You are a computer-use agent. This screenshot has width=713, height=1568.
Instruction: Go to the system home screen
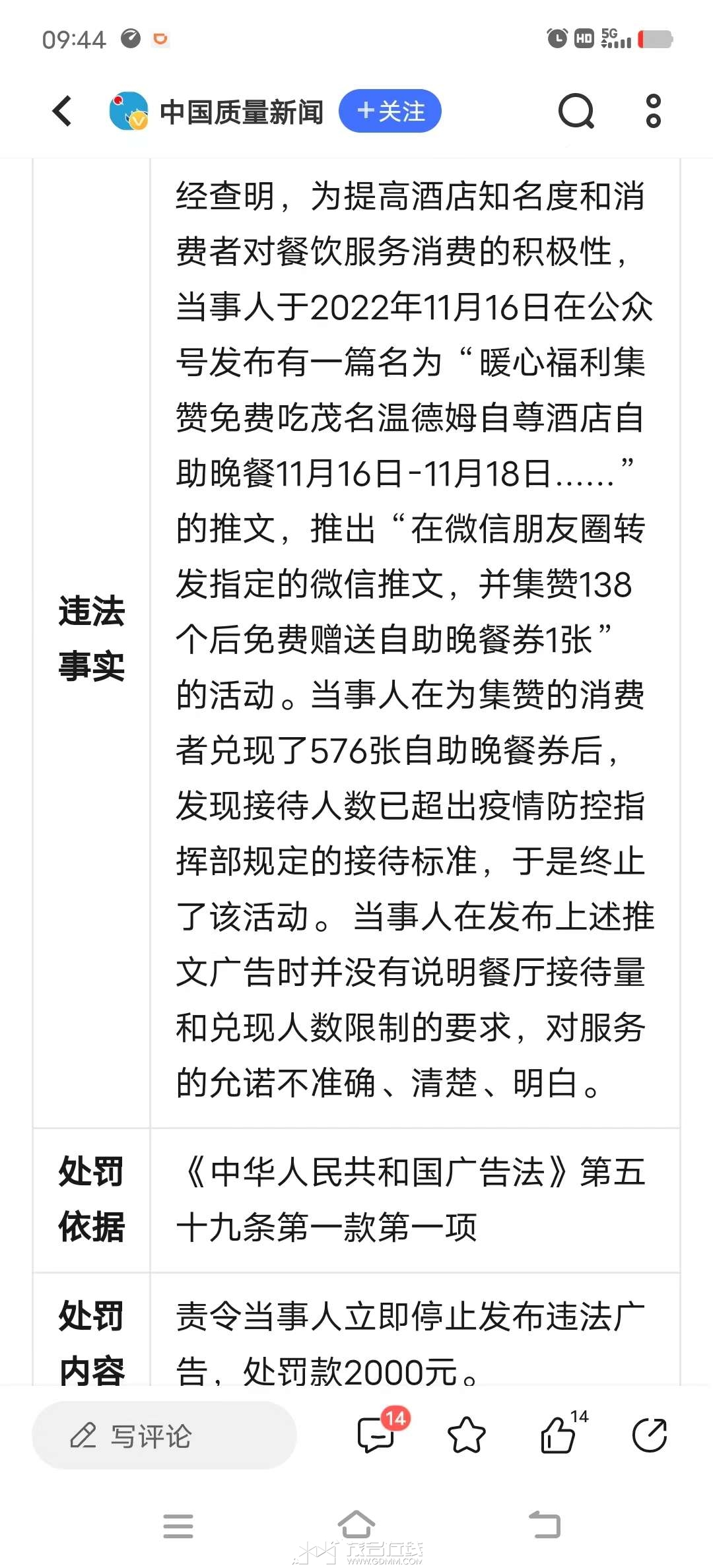(x=356, y=1524)
